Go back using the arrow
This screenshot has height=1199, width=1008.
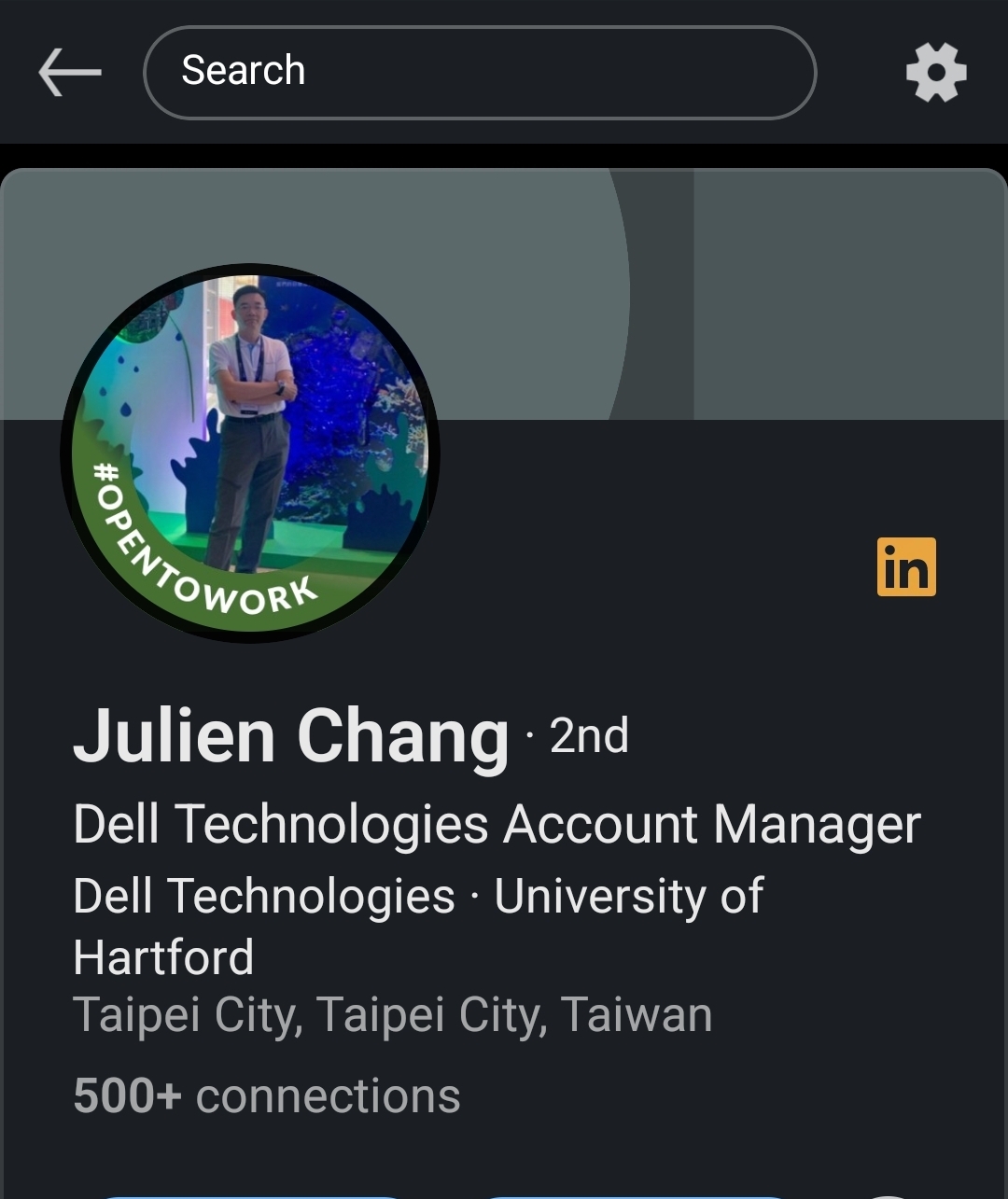pos(69,73)
